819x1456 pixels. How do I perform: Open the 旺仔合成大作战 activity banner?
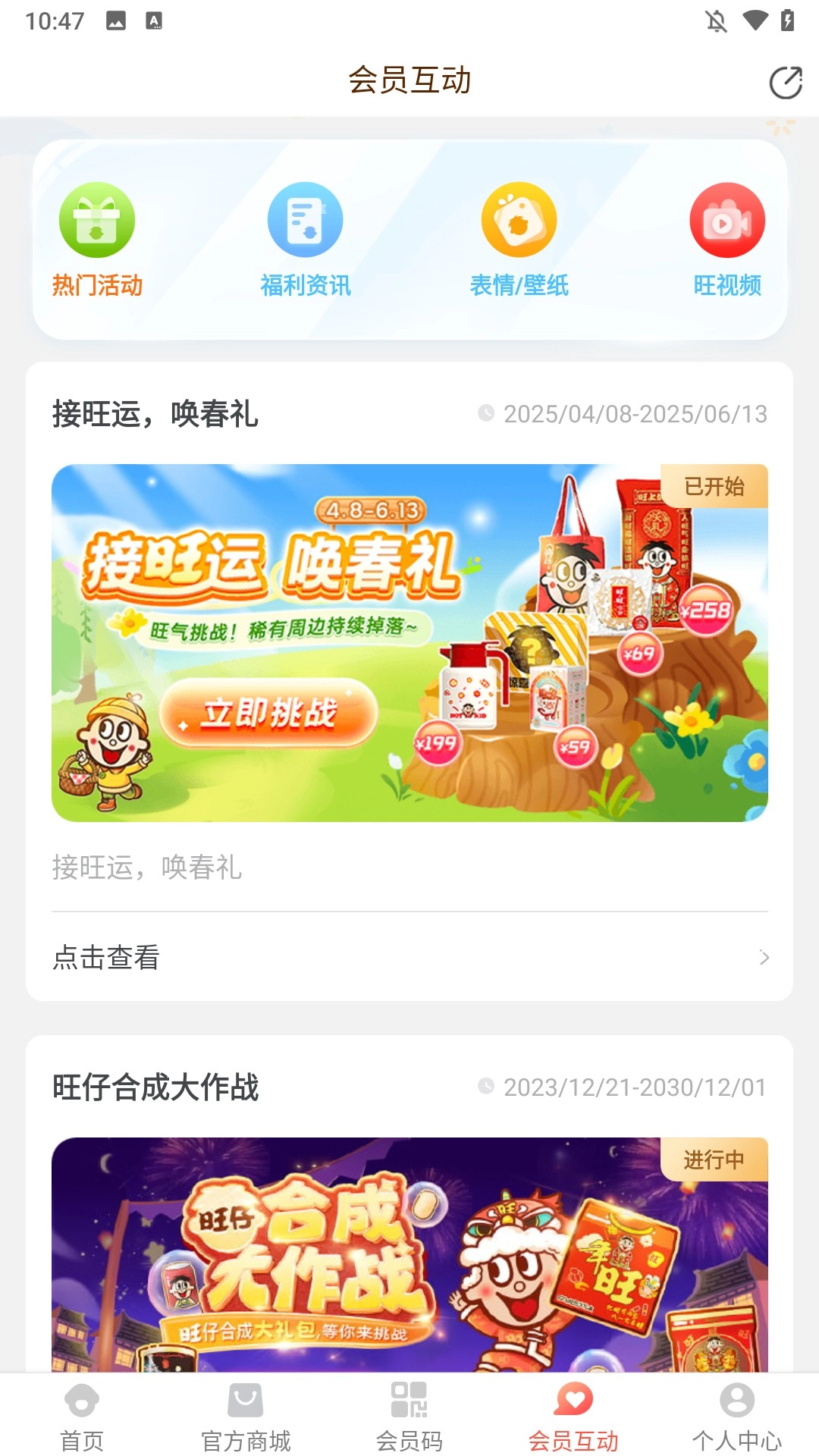(x=409, y=1254)
